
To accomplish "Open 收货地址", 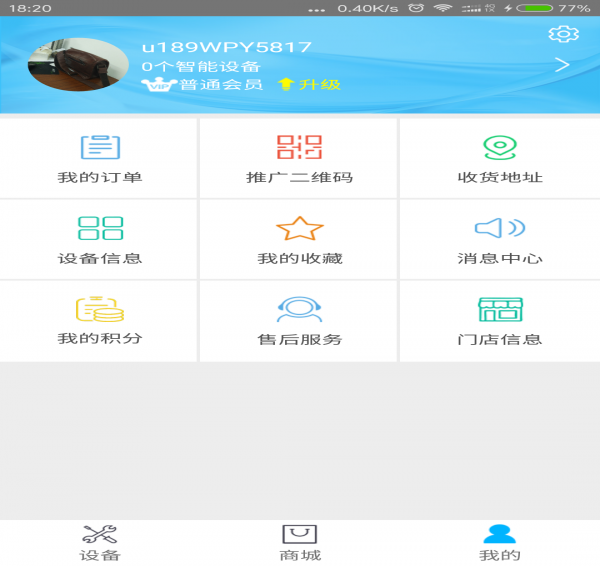I will coord(500,159).
